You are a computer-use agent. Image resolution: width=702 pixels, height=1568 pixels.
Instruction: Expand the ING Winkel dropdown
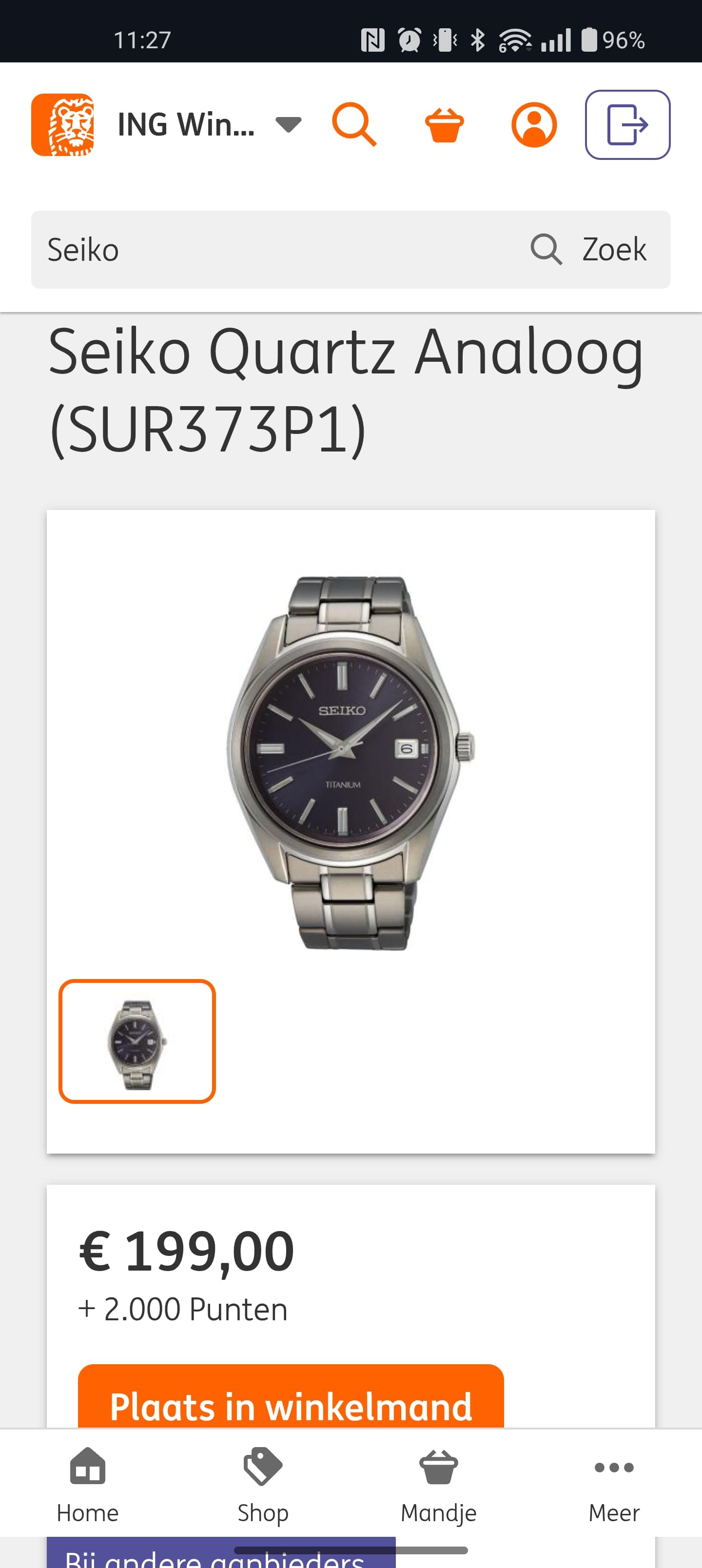coord(287,125)
